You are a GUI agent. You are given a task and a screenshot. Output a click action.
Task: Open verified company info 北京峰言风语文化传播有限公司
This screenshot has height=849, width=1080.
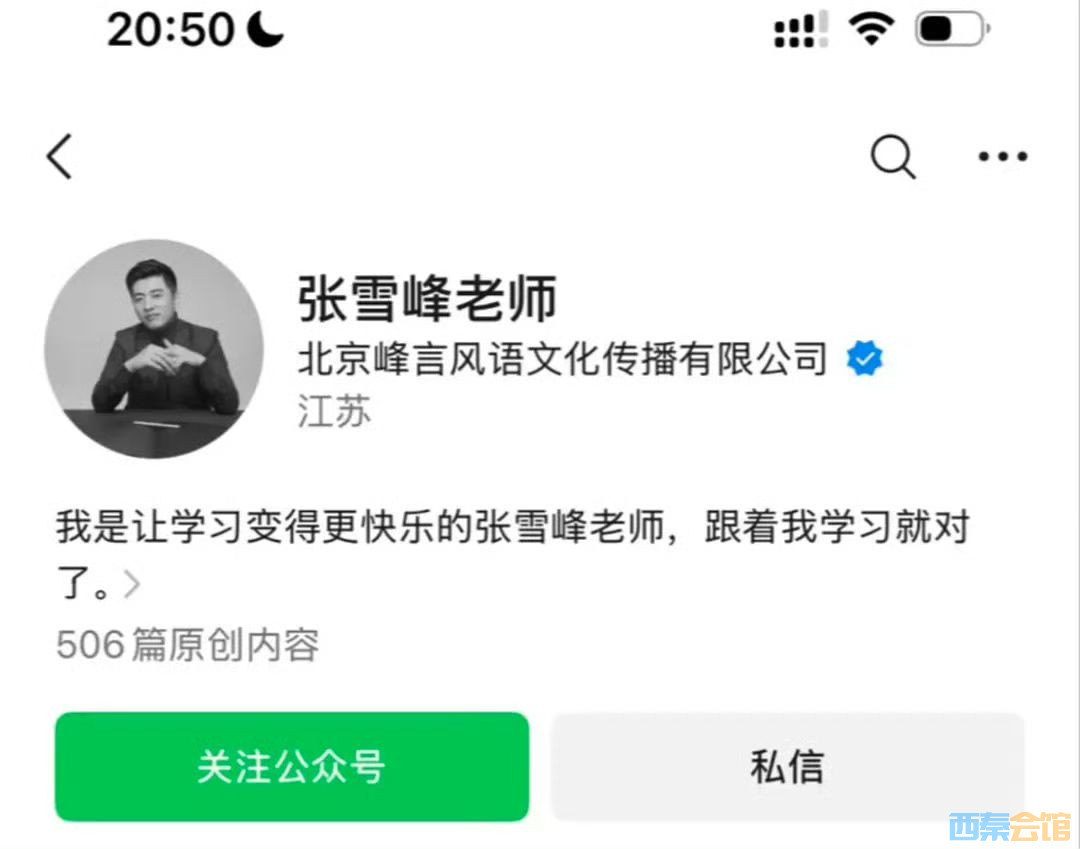click(x=562, y=358)
